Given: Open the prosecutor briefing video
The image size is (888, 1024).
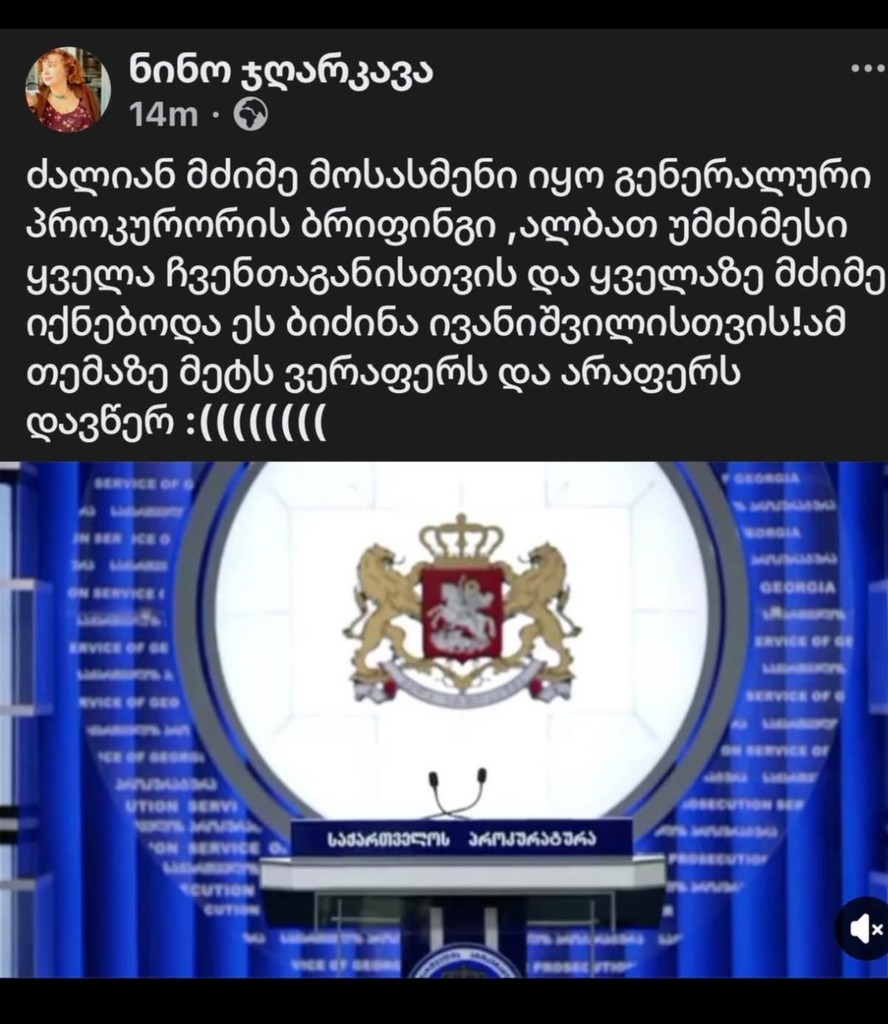Looking at the screenshot, I should pos(444,700).
